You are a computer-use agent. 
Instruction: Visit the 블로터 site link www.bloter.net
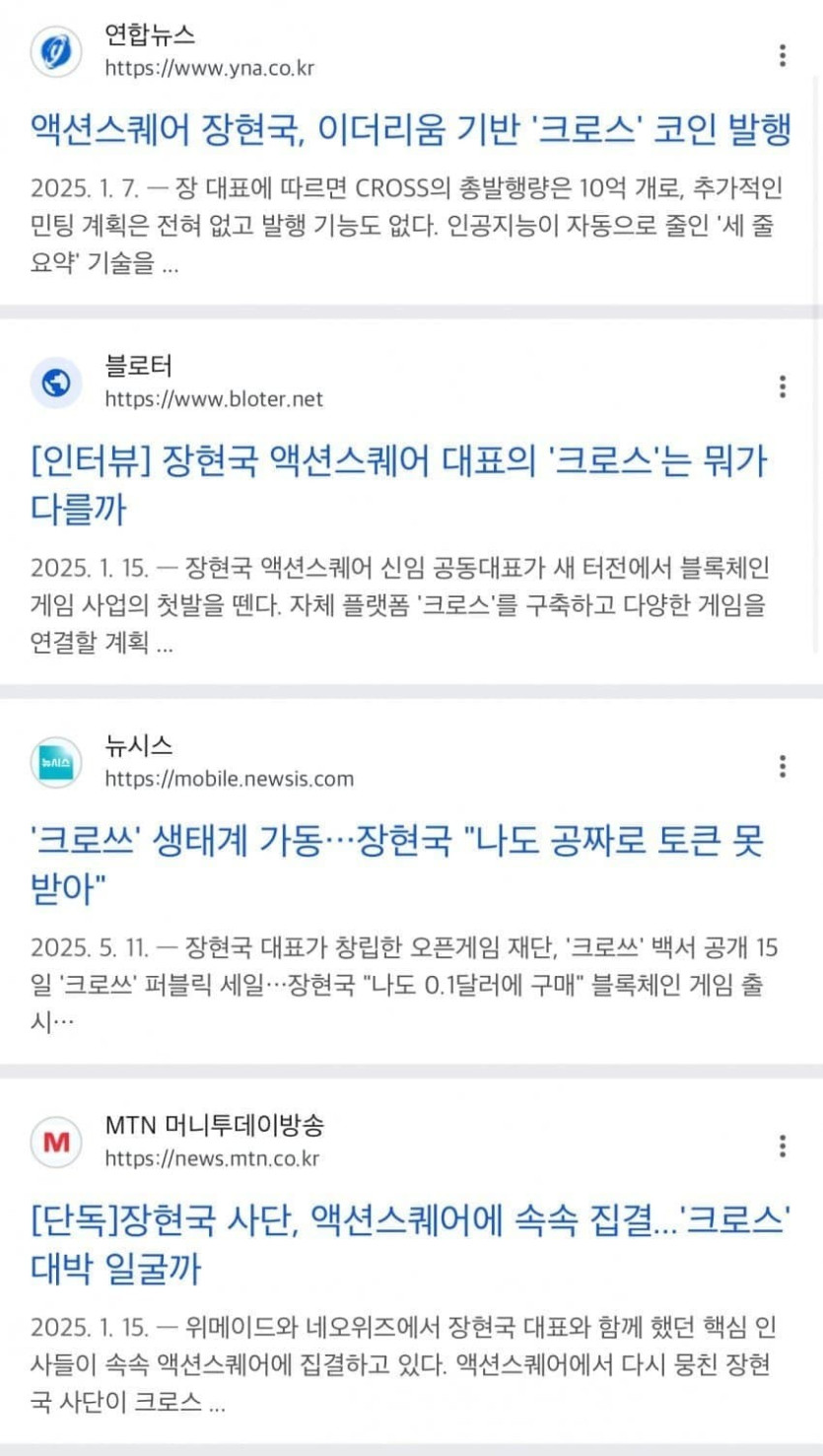214,399
